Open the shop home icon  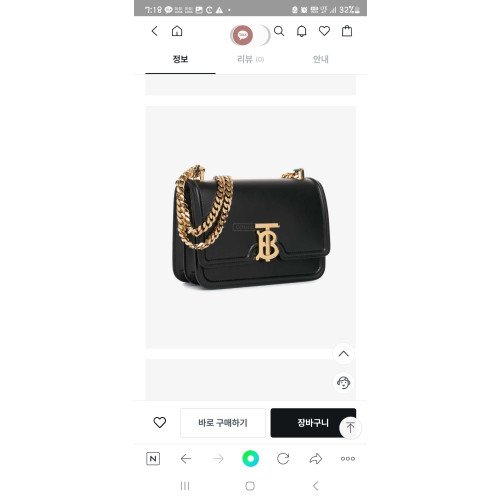tap(177, 31)
